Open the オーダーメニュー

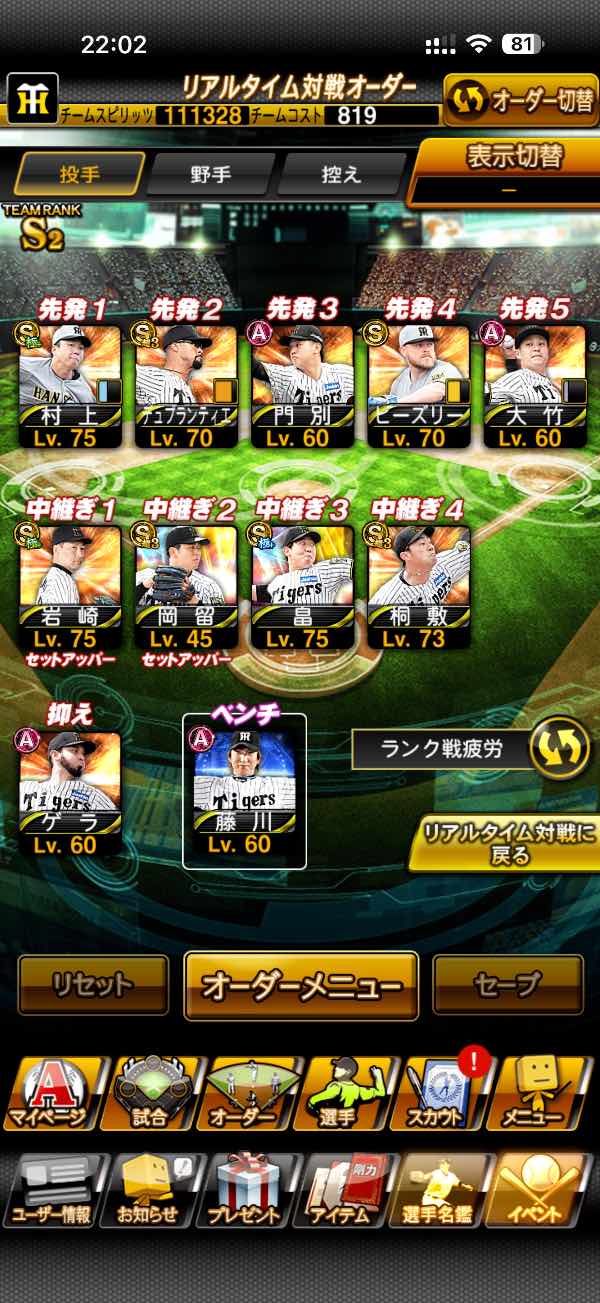(x=301, y=986)
